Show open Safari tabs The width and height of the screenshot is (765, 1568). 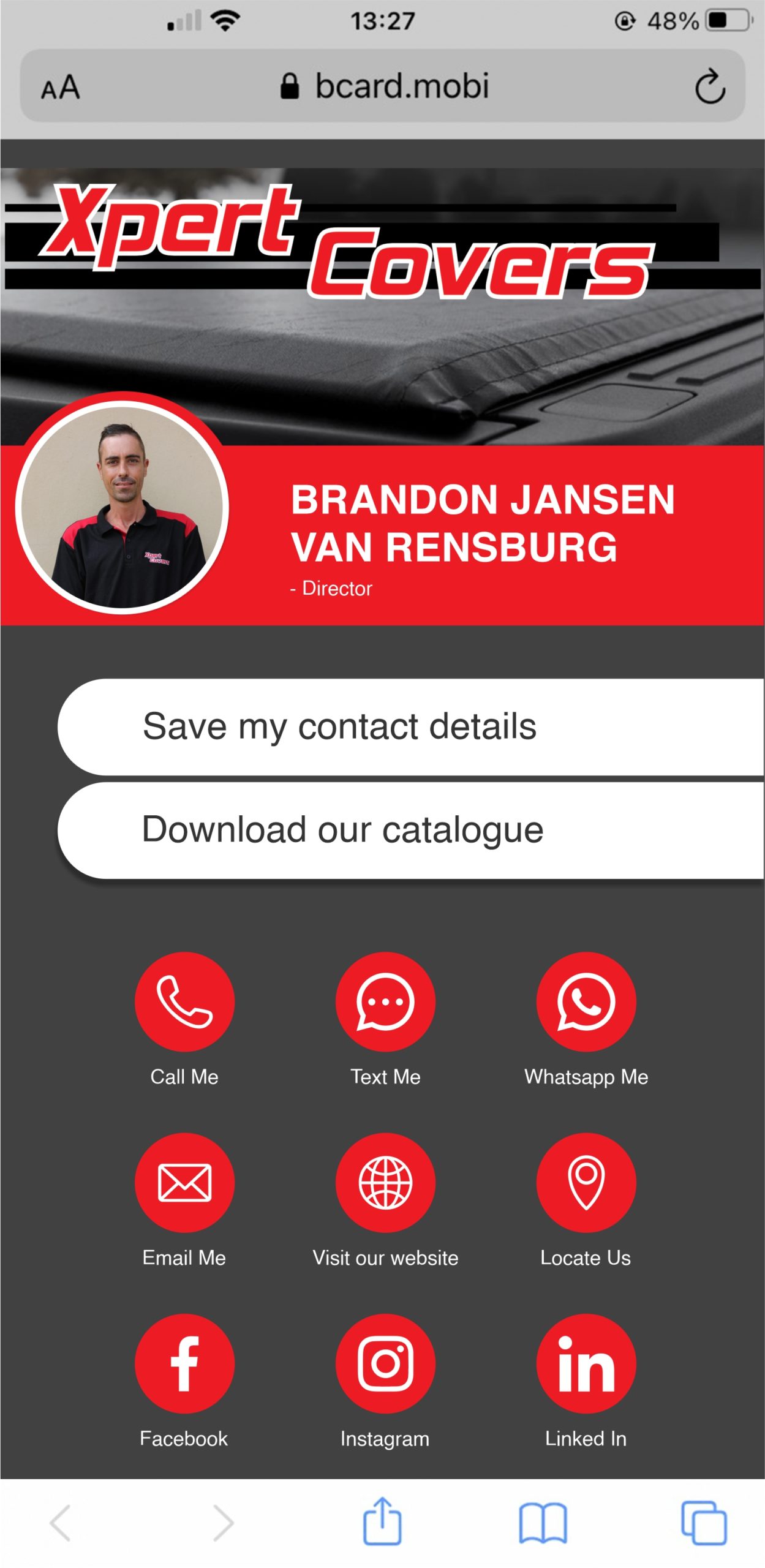[704, 1522]
